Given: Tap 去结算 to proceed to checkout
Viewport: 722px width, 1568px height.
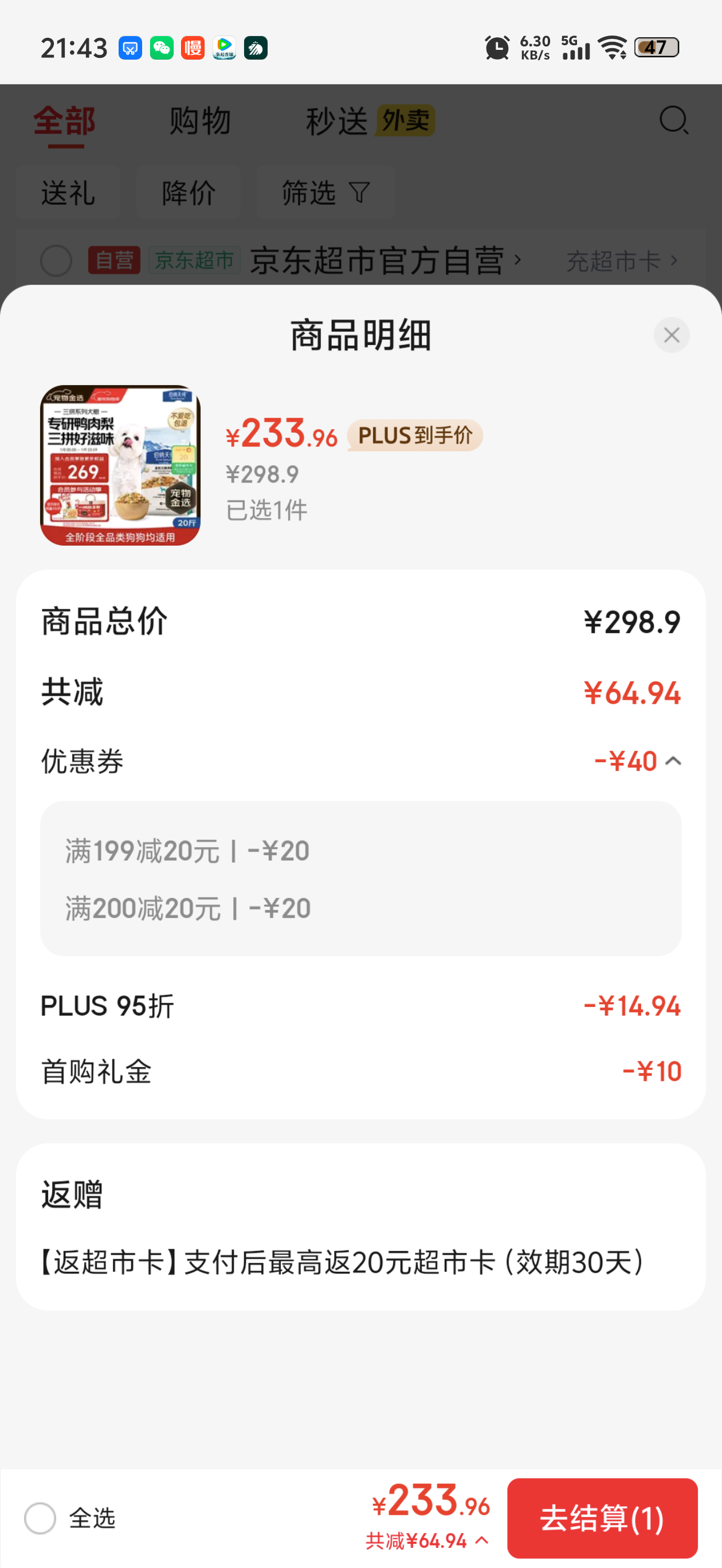Looking at the screenshot, I should tap(602, 1518).
